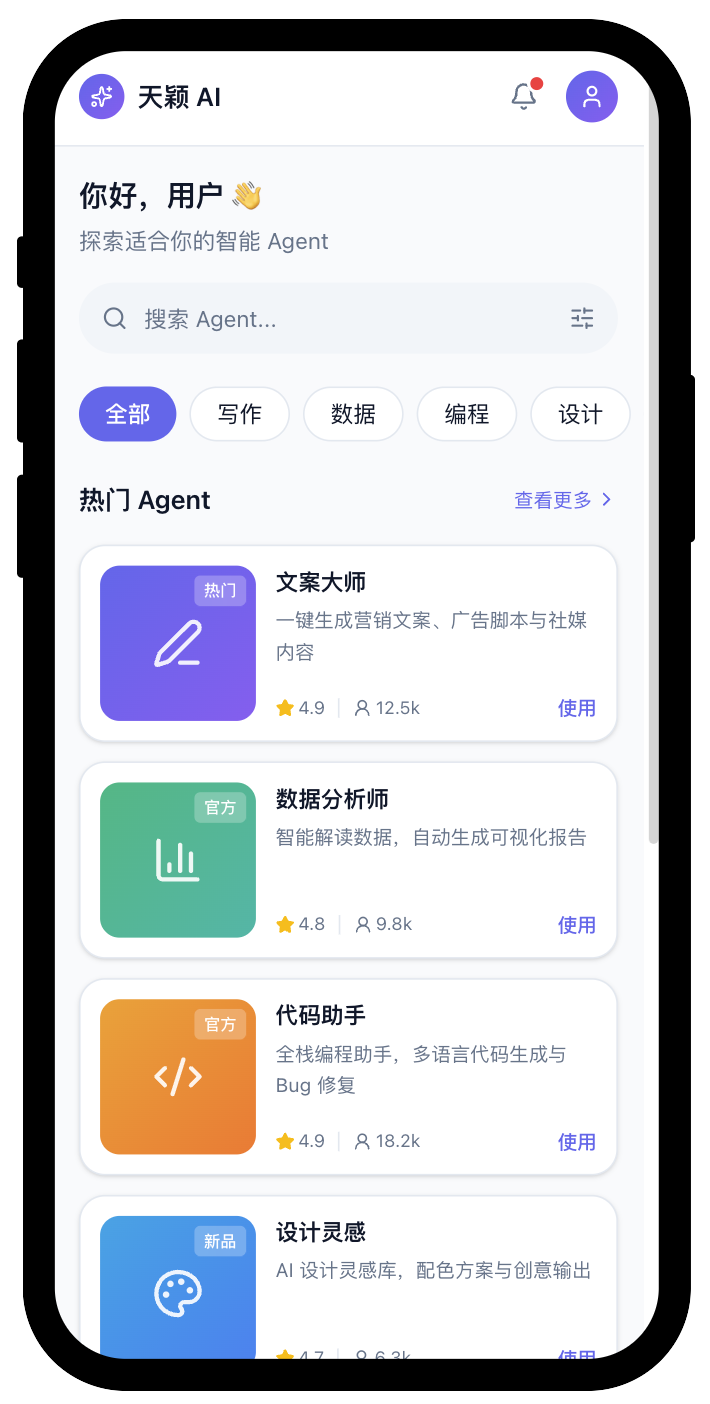The width and height of the screenshot is (710, 1404).
Task: Open the 设计灵感 agent card
Action: pyautogui.click(x=348, y=1277)
